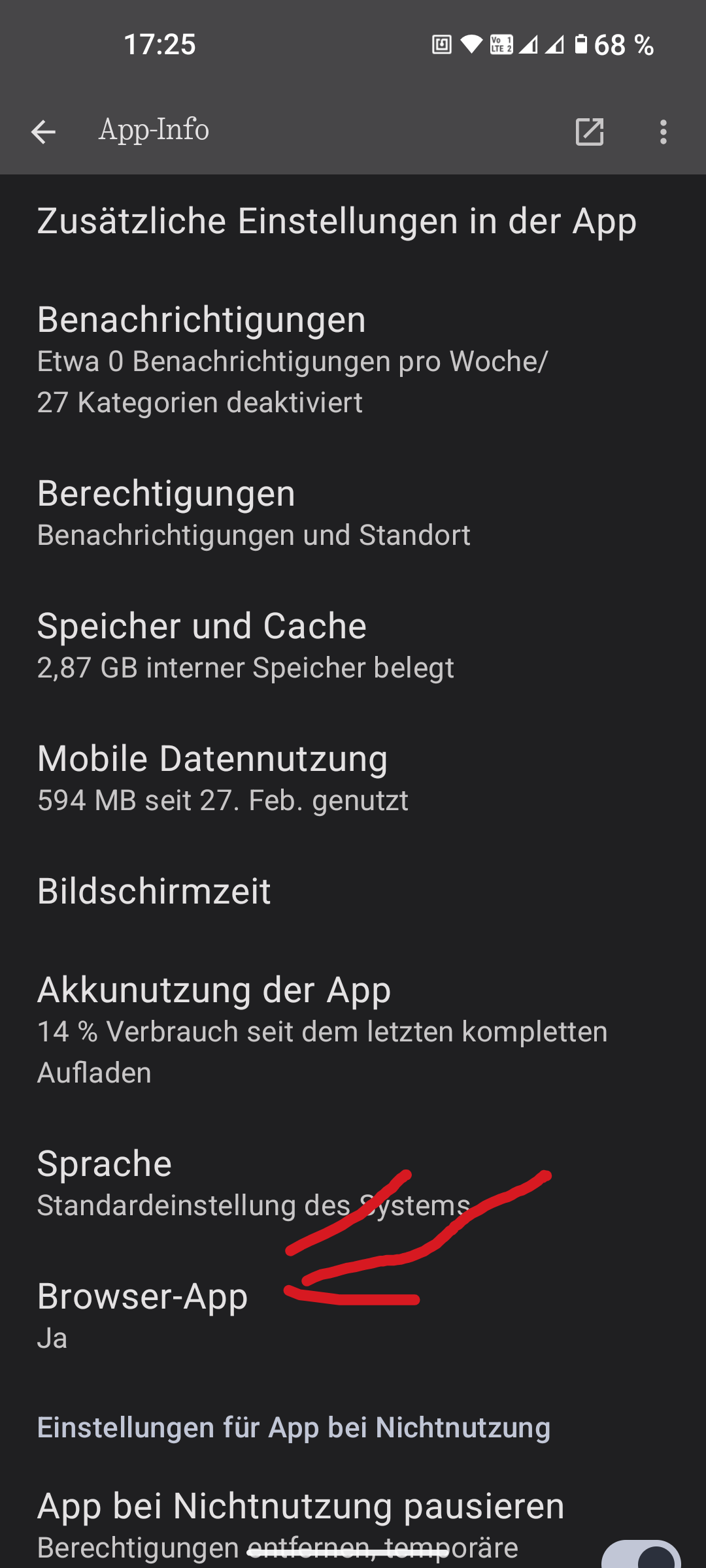Open Sprache setting
The height and width of the screenshot is (1568, 706).
coord(353,1183)
